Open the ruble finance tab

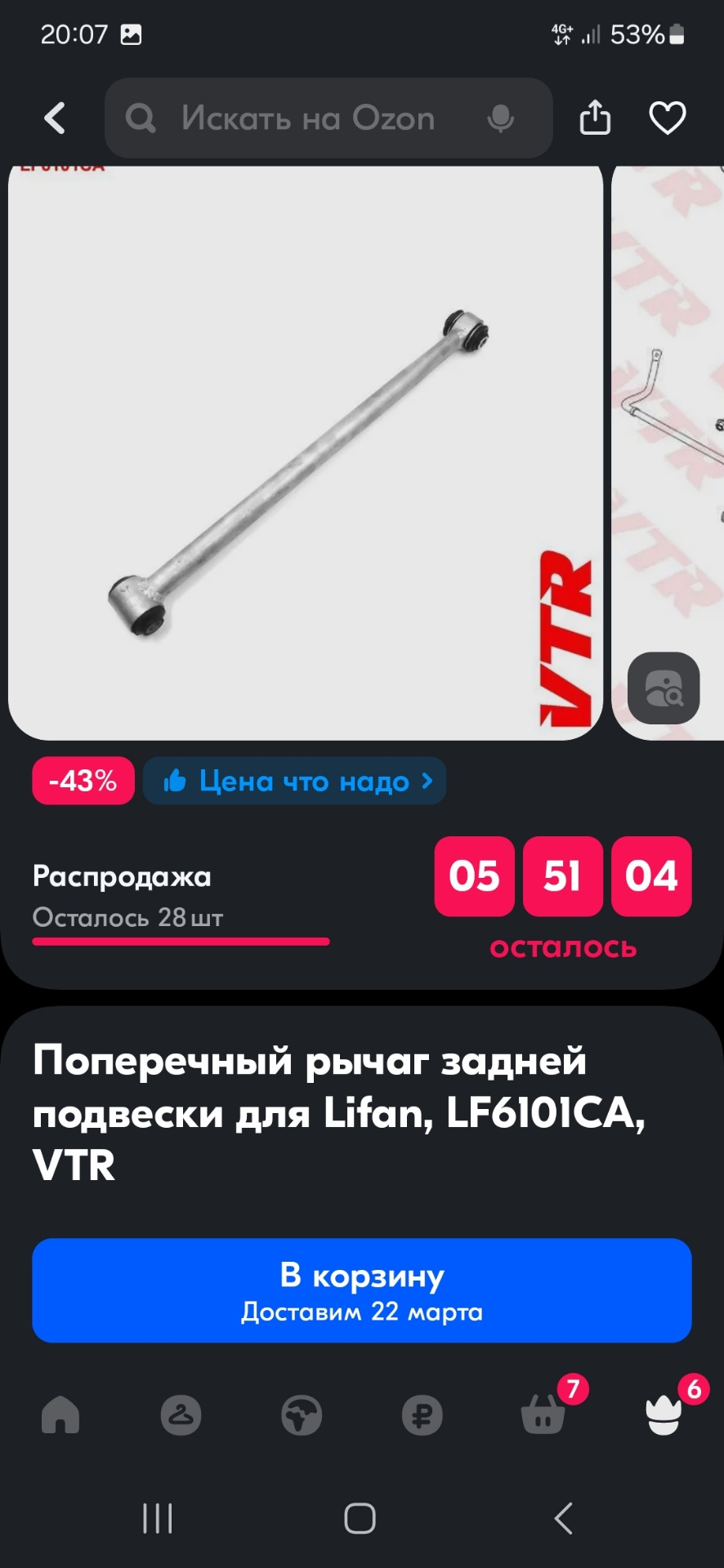(x=422, y=1414)
